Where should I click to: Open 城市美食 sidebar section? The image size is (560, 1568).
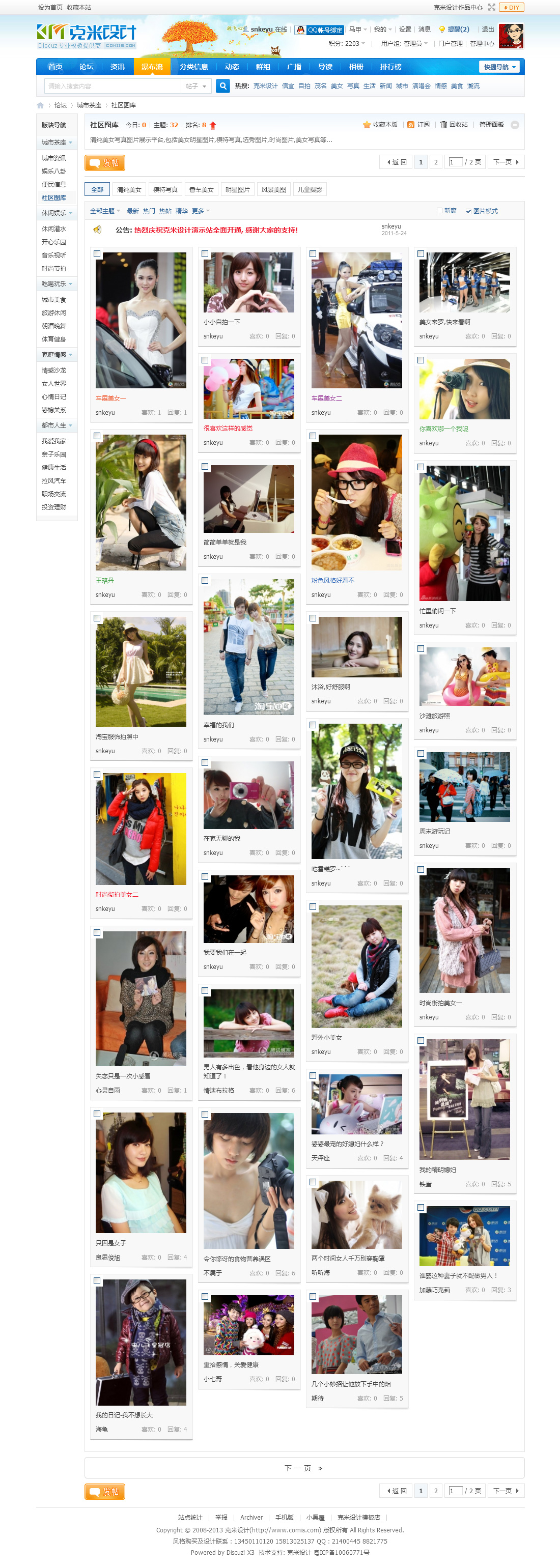point(53,299)
